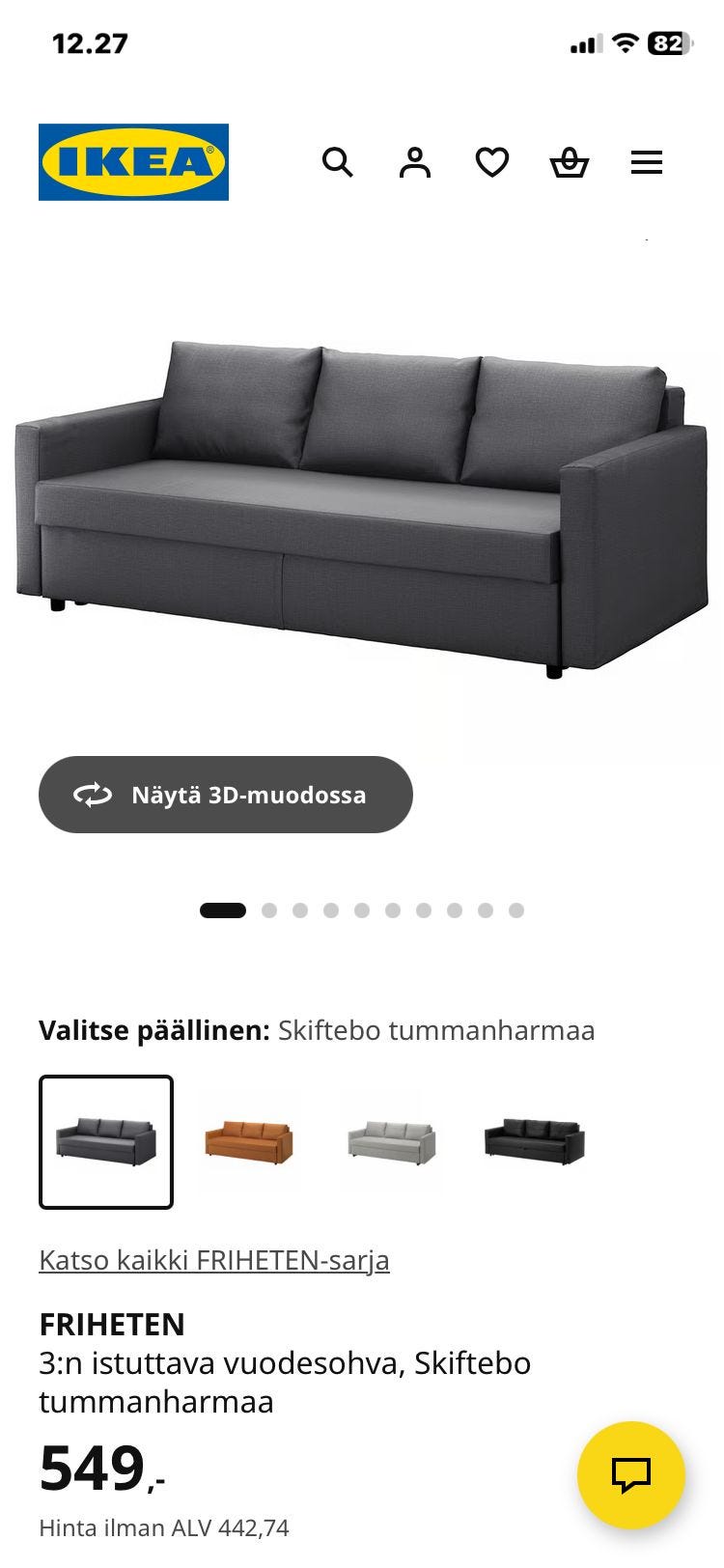Viewport: 724px width, 1568px height.
Task: Select the orange sofa cover variant
Action: (x=248, y=1141)
